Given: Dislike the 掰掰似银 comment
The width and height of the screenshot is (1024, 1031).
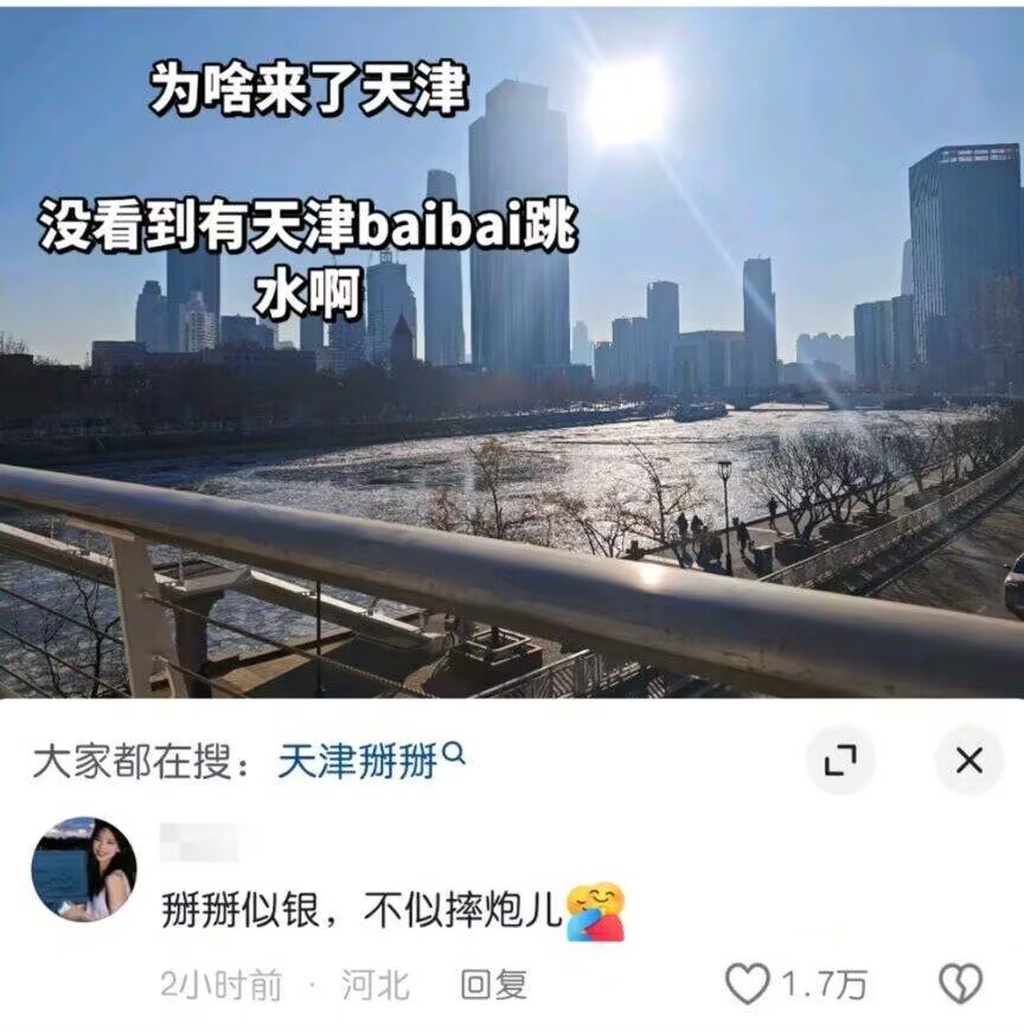Looking at the screenshot, I should (x=960, y=985).
